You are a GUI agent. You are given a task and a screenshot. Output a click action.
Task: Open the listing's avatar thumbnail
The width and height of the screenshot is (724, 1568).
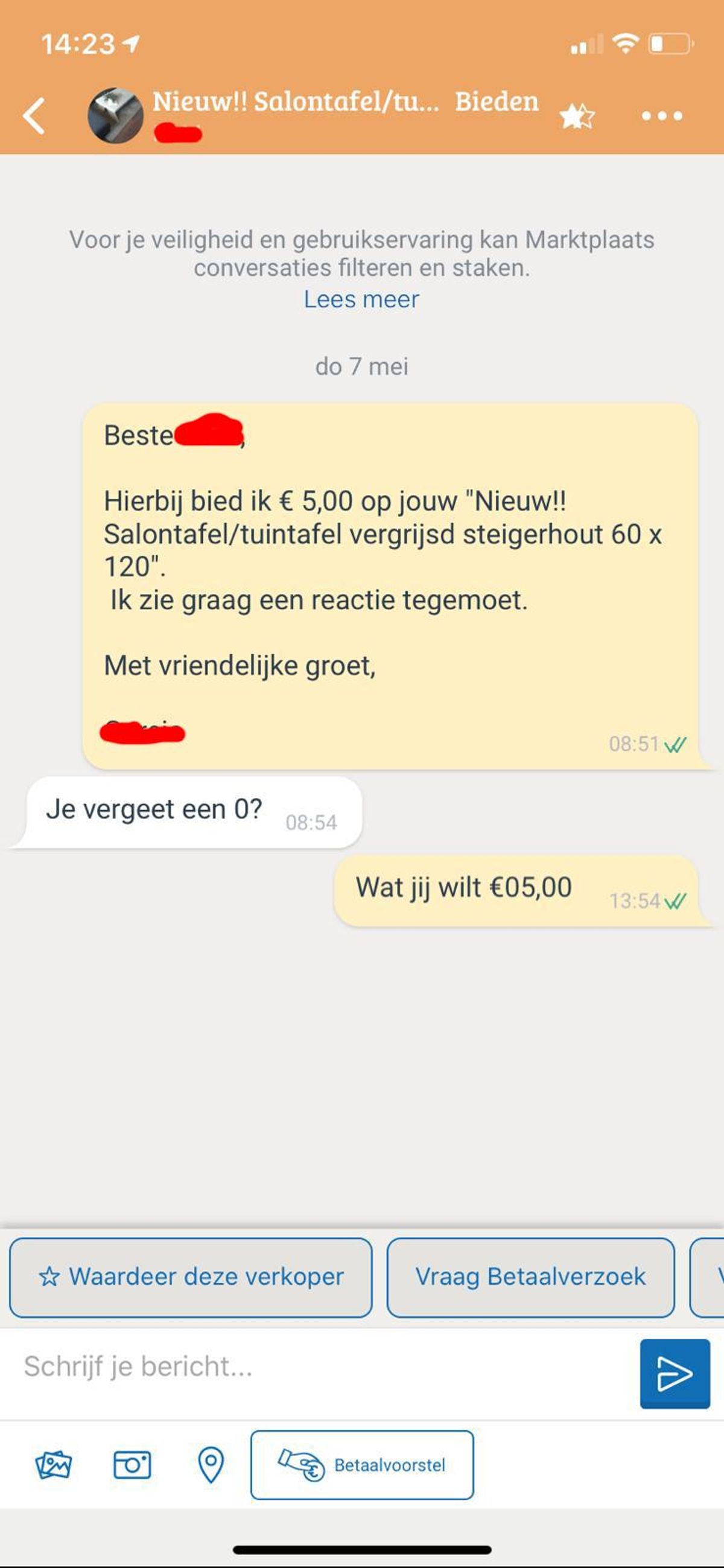point(116,116)
